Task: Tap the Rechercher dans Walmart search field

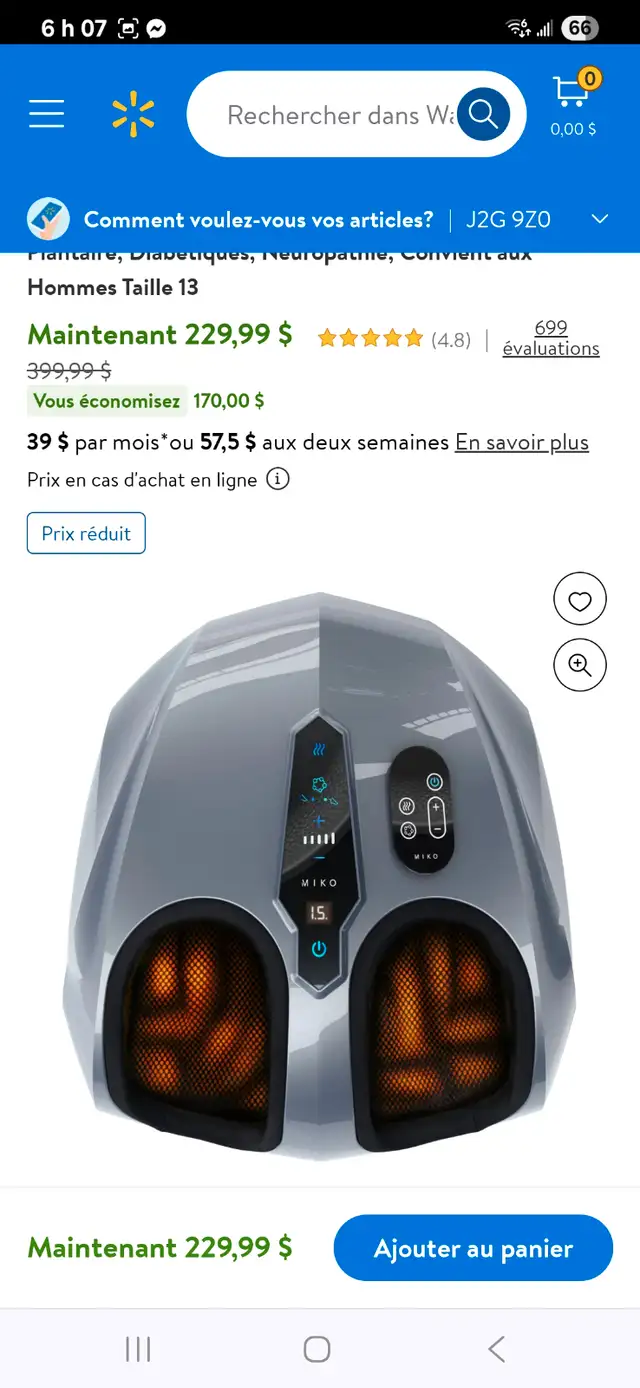Action: click(x=340, y=115)
